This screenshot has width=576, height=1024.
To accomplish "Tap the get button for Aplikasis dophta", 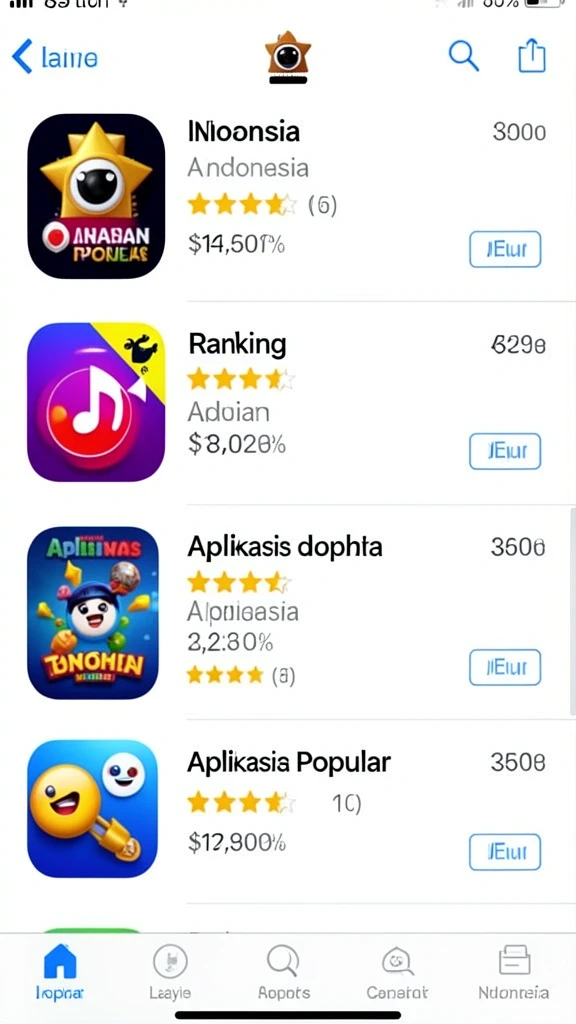I will click(x=505, y=667).
